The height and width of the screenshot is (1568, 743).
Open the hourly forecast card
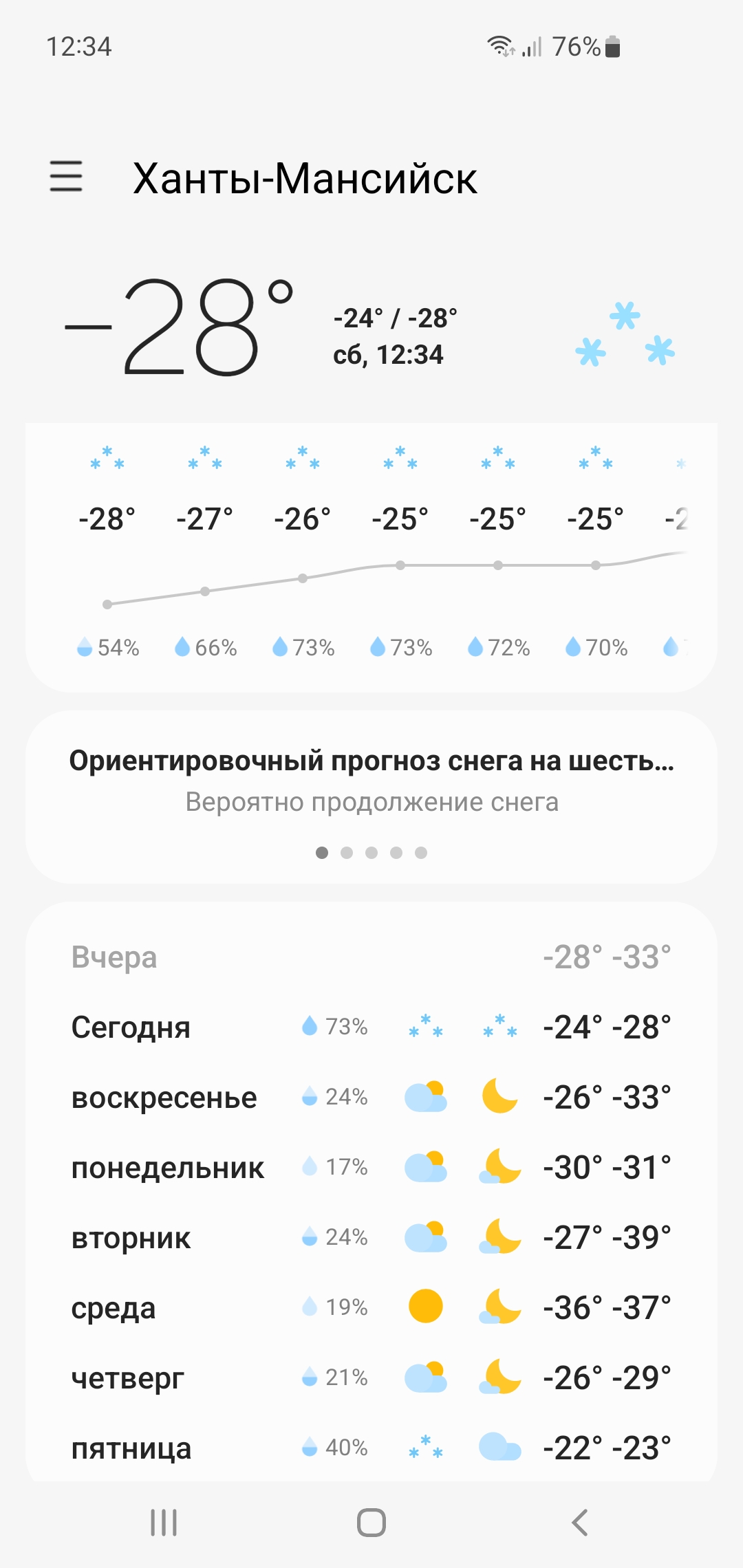pyautogui.click(x=371, y=557)
